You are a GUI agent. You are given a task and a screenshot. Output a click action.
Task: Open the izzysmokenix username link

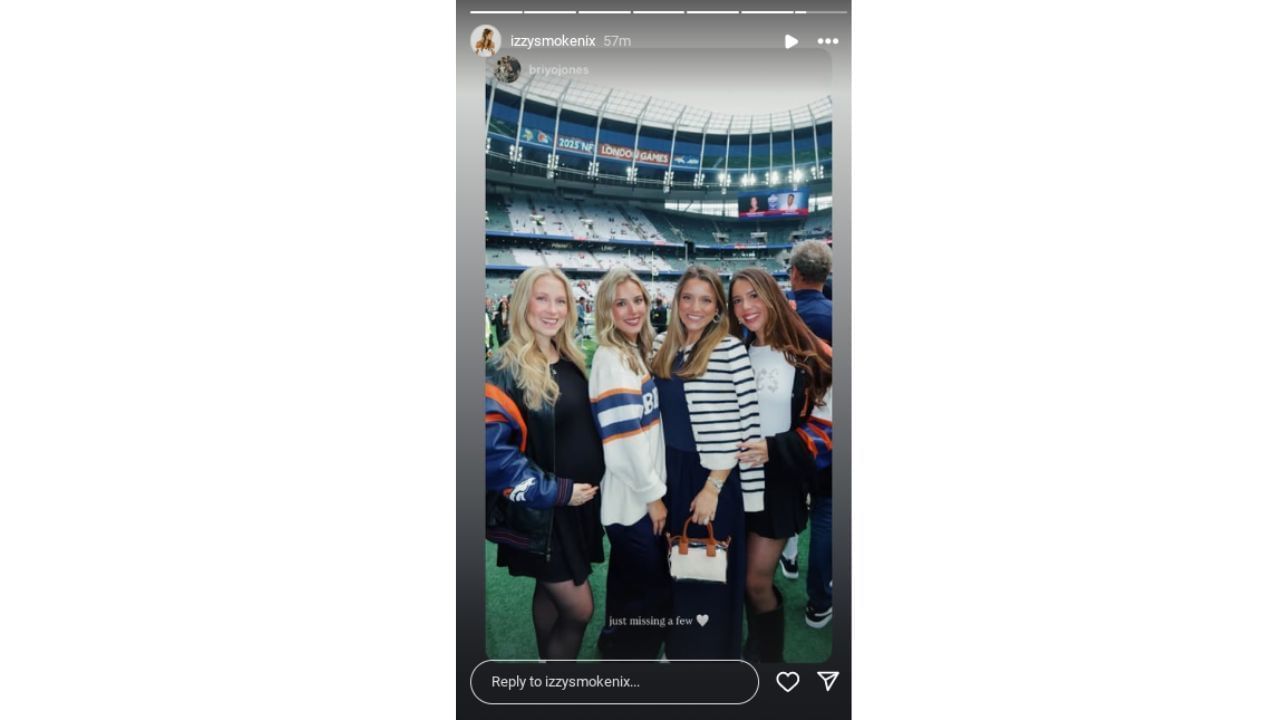point(552,41)
